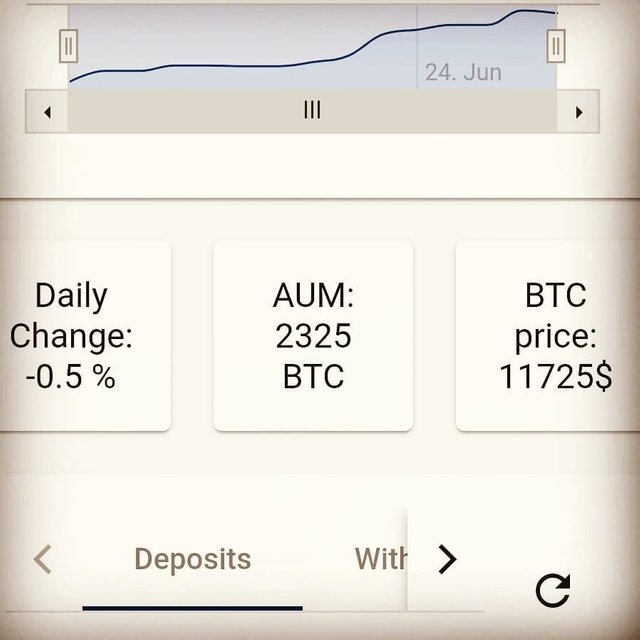The width and height of the screenshot is (640, 640).
Task: Open the partially visible With… tab
Action: pyautogui.click(x=380, y=559)
